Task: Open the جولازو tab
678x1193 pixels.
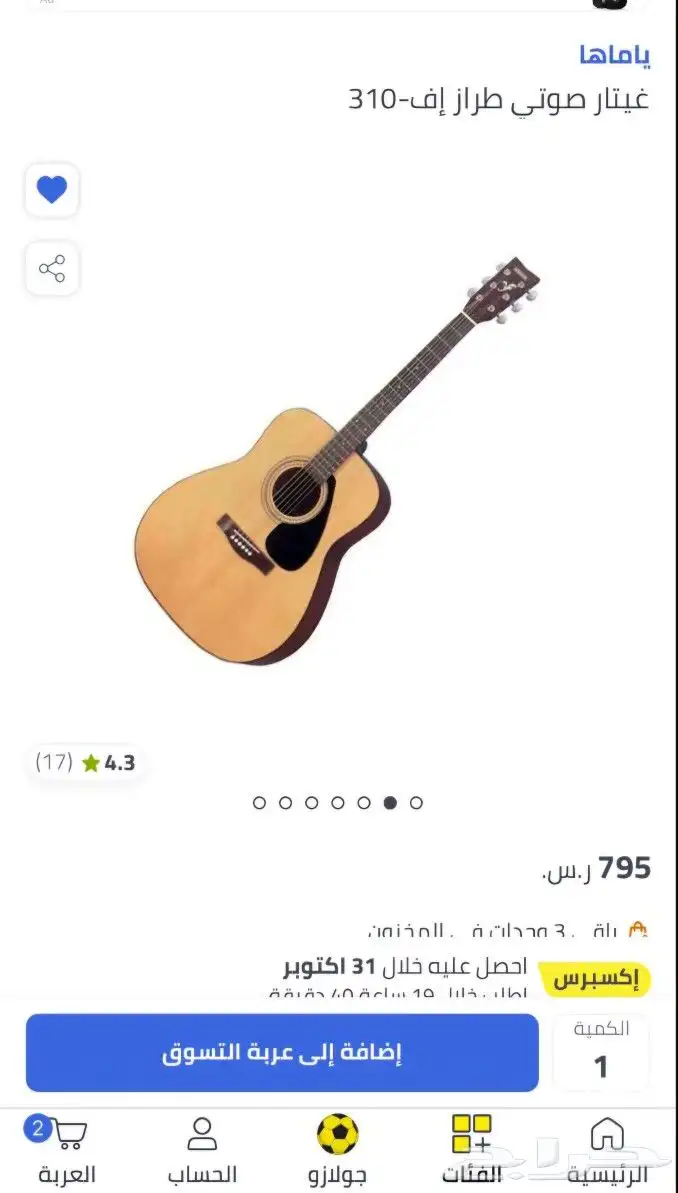Action: 337,1150
